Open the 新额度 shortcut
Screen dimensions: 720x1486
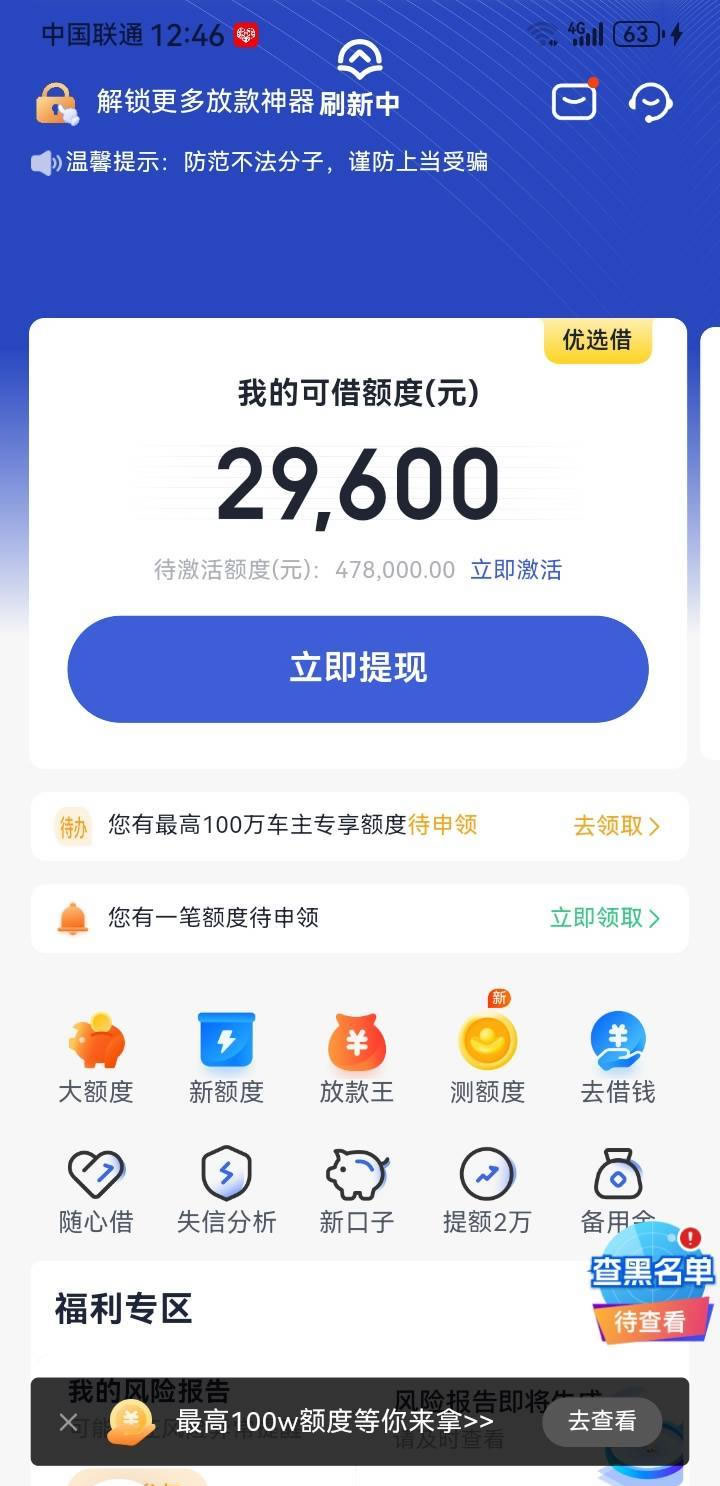click(226, 1058)
